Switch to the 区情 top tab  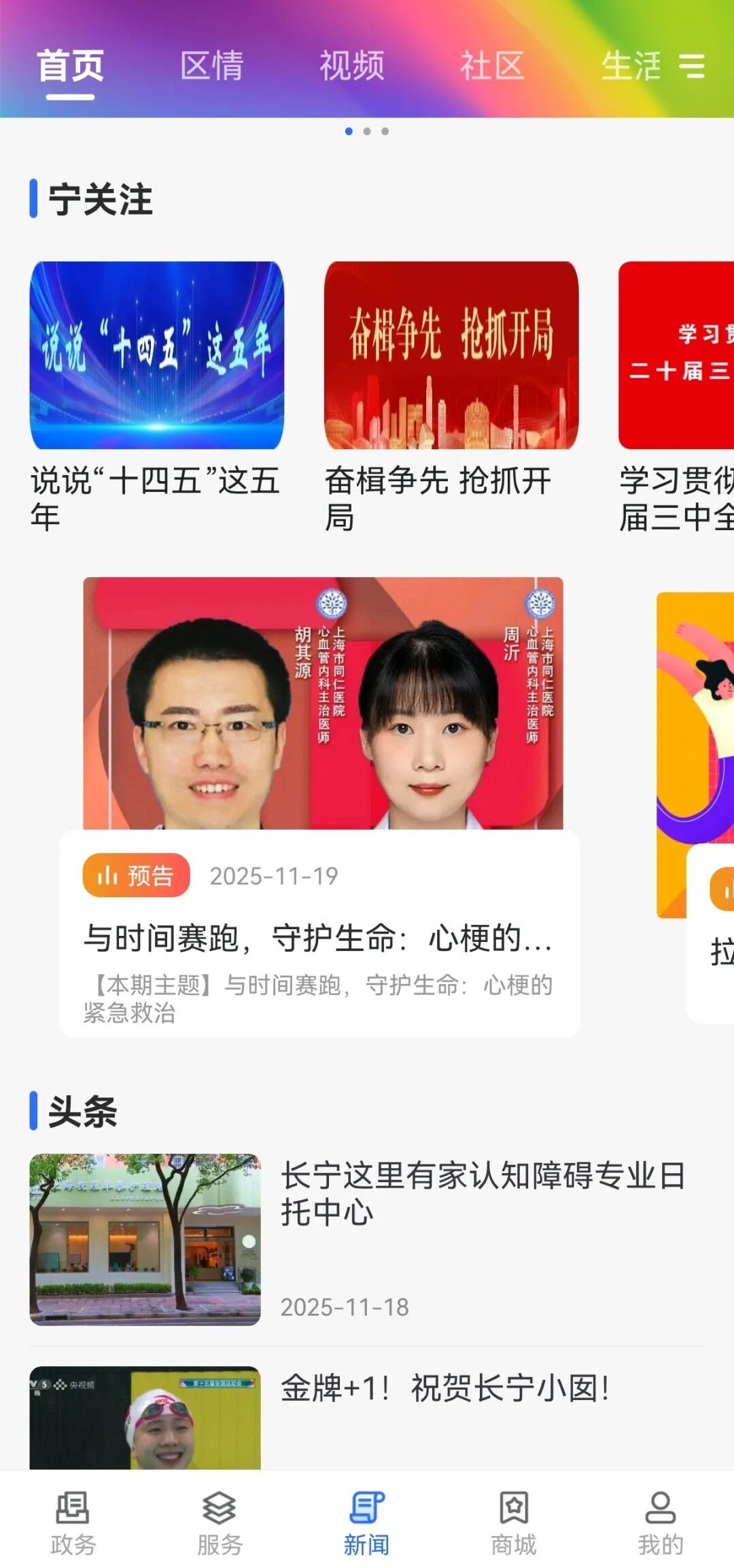pyautogui.click(x=211, y=66)
